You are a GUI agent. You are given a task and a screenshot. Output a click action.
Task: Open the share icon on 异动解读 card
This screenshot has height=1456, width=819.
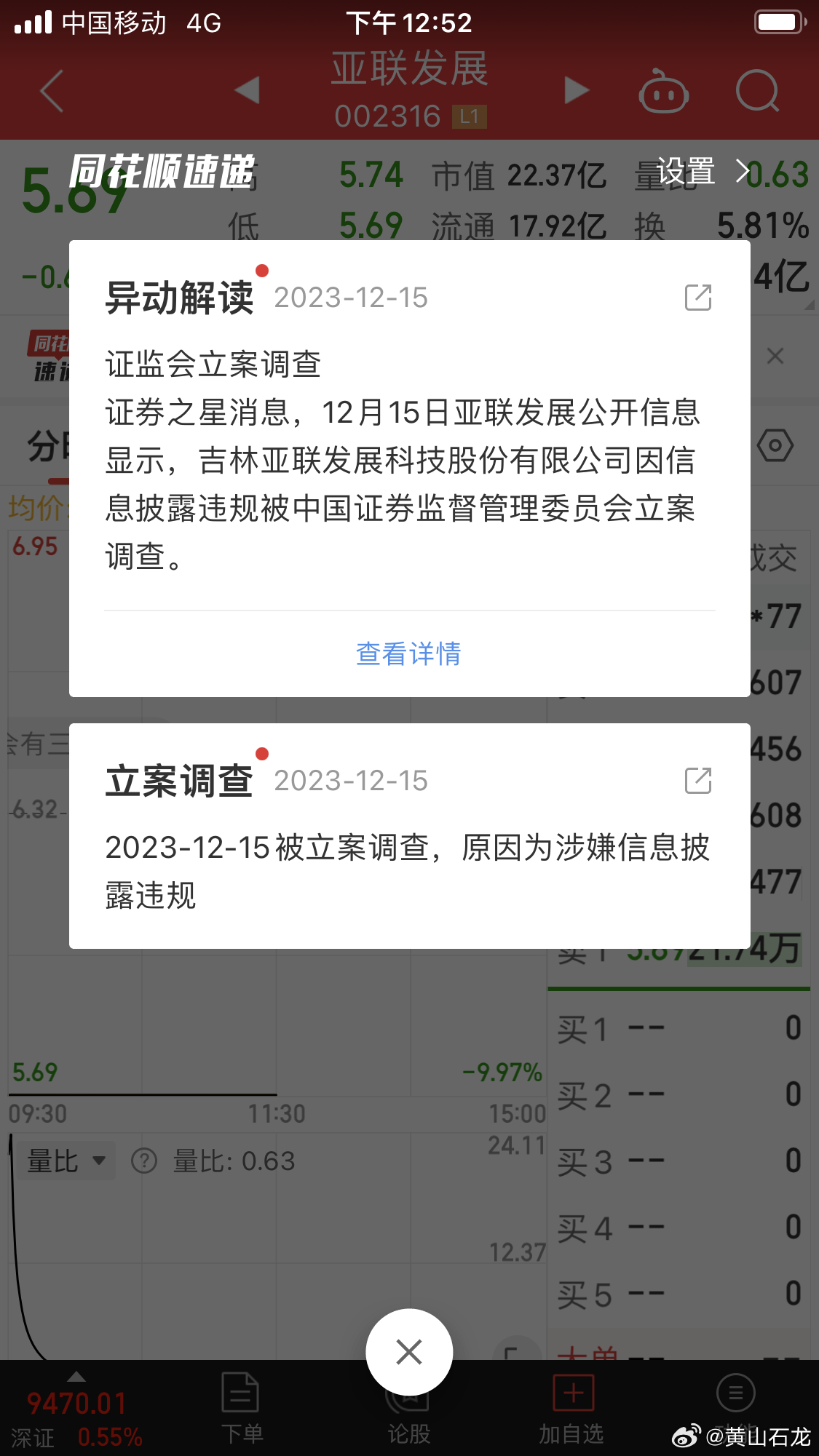coord(697,298)
